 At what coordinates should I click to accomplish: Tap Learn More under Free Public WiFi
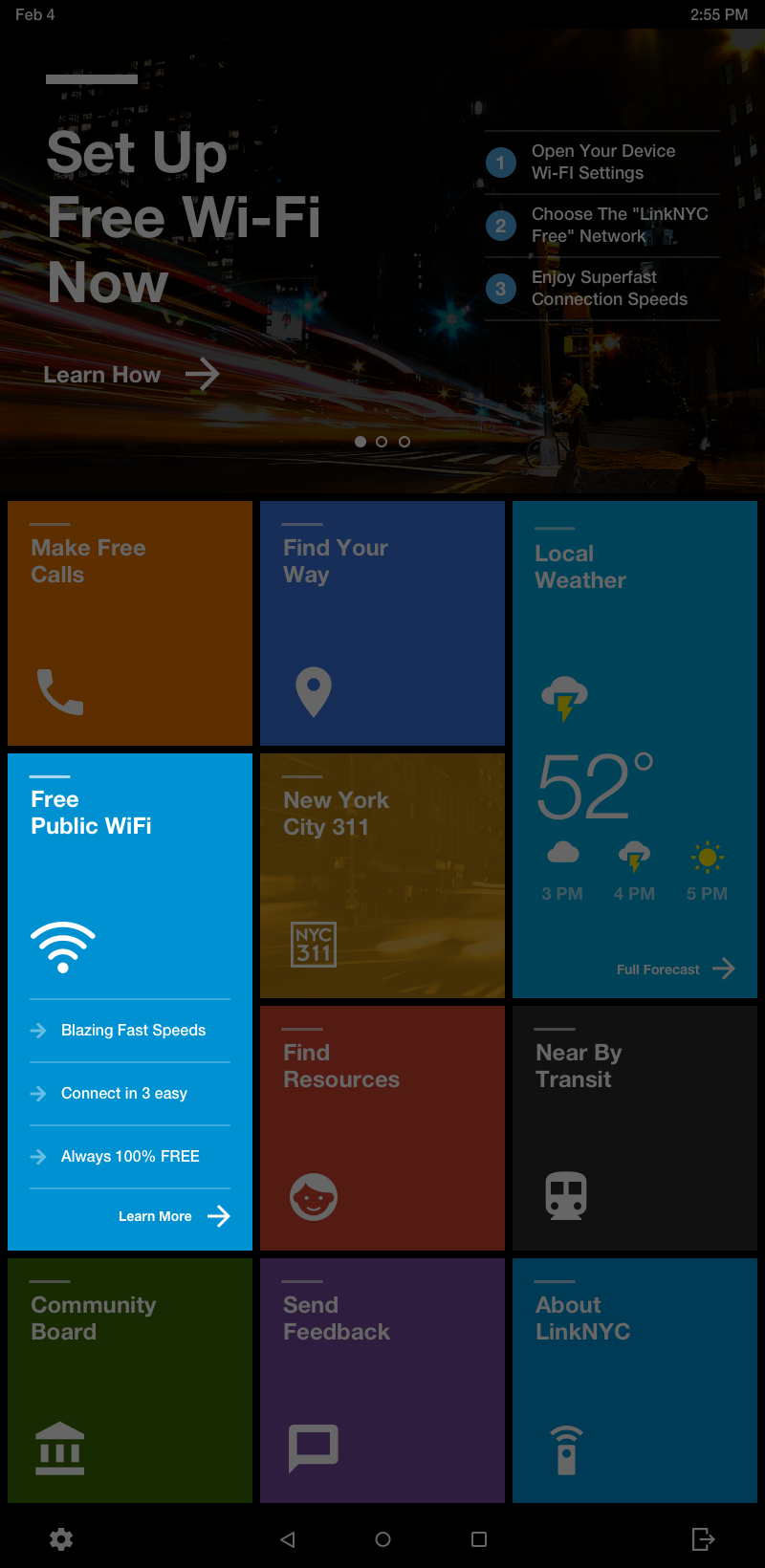[x=174, y=1216]
